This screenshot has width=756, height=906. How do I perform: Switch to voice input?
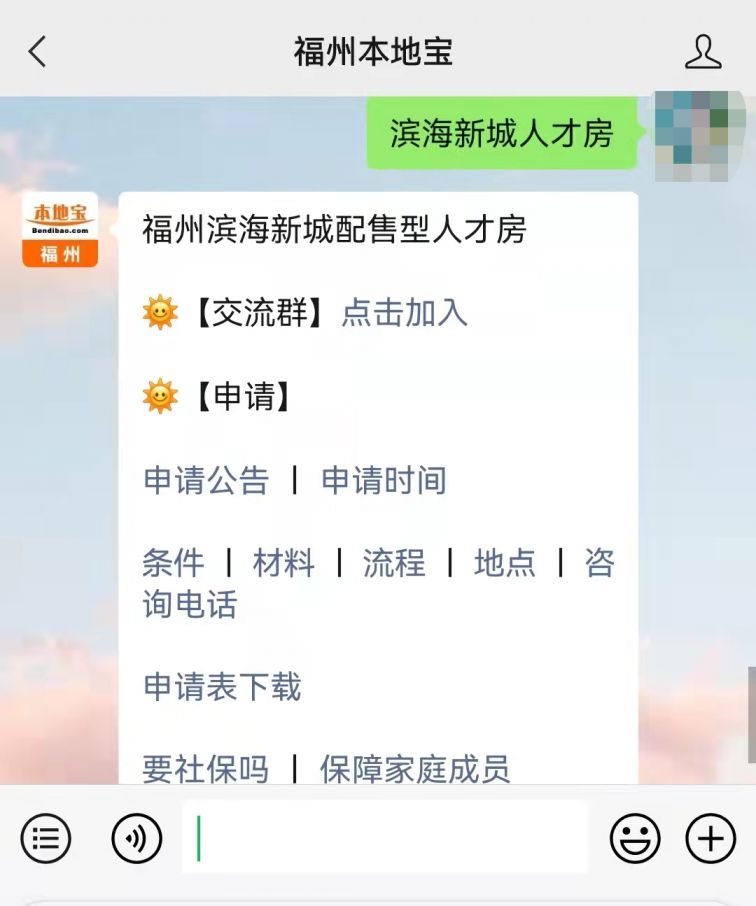coord(137,838)
